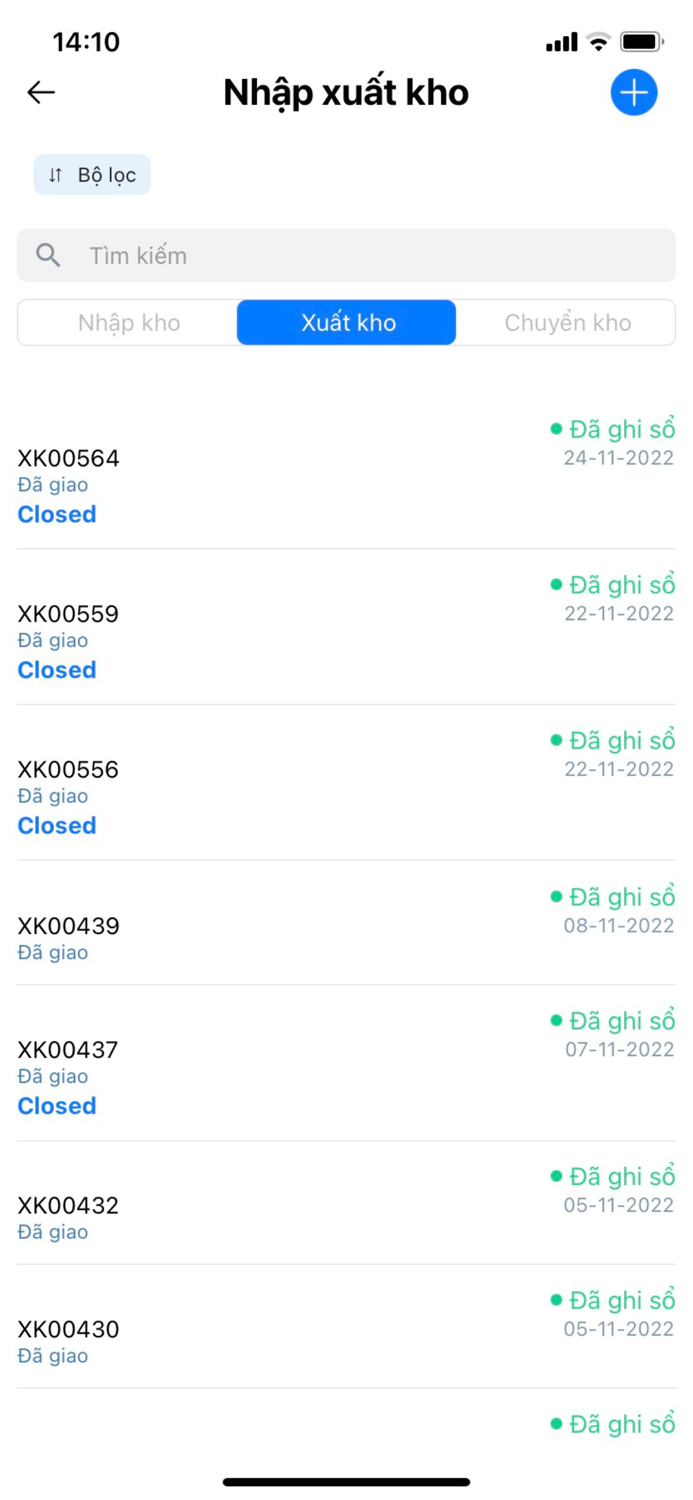Open export slip XK00559
Screen dimensions: 693x1500
click(68, 614)
